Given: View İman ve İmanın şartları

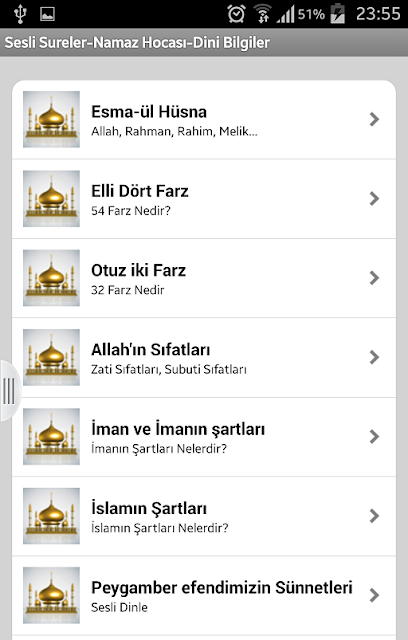Looking at the screenshot, I should pyautogui.click(x=204, y=437).
